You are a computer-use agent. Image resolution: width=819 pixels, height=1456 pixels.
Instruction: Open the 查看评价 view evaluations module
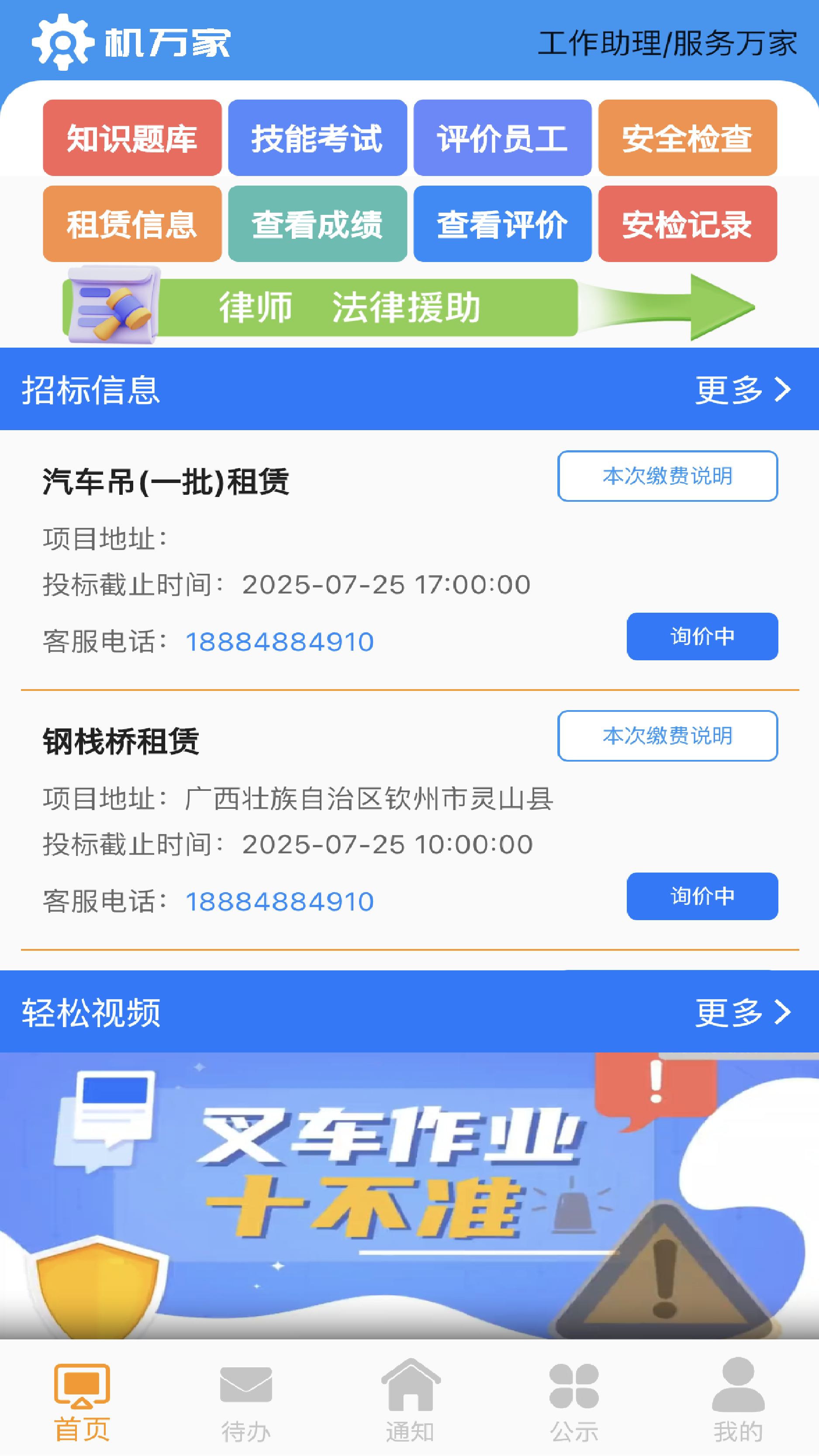tap(502, 225)
